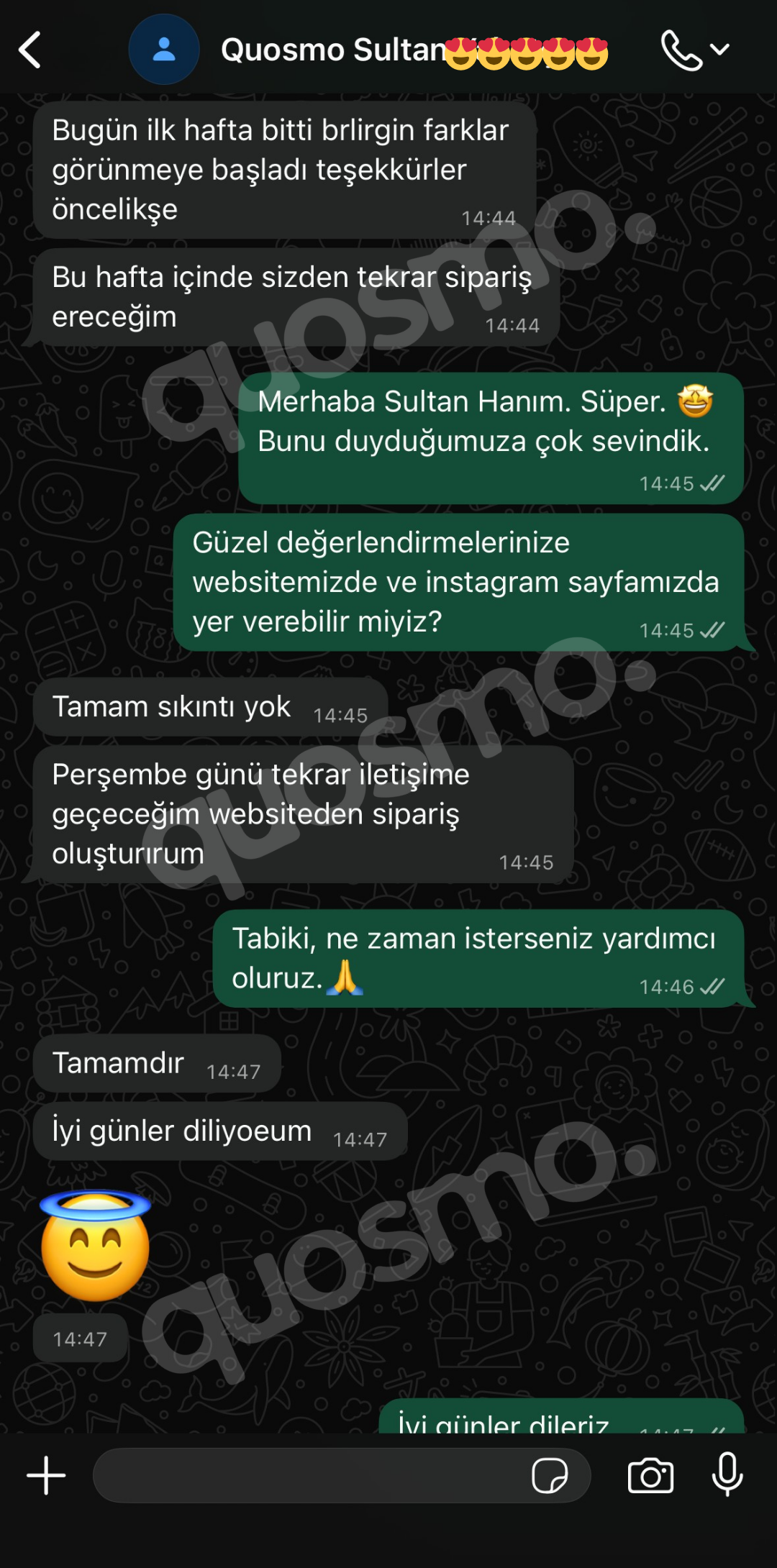Focus the message text field

pyautogui.click(x=309, y=1475)
